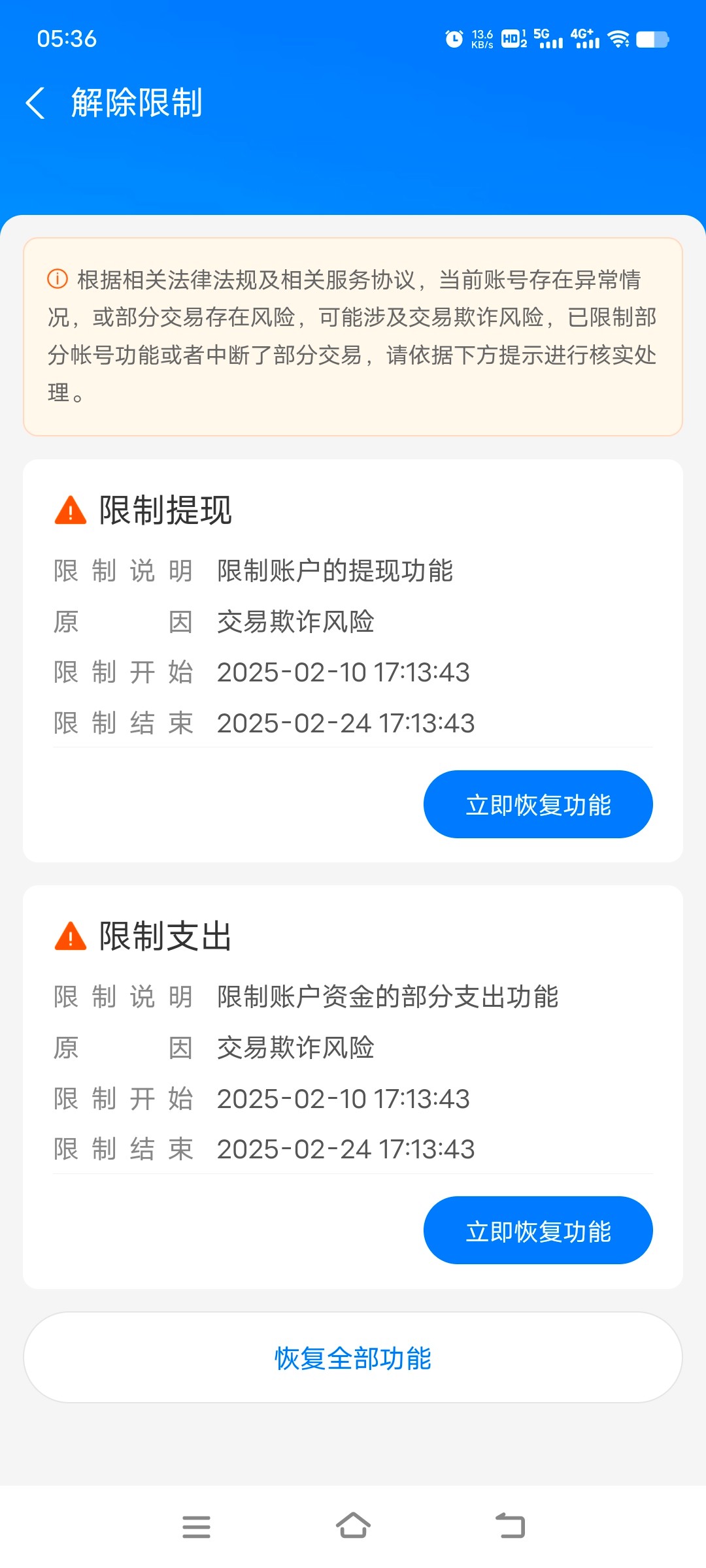The image size is (706, 1568).
Task: Tap 立即恢复功能 under 限制支出
Action: 537,1230
